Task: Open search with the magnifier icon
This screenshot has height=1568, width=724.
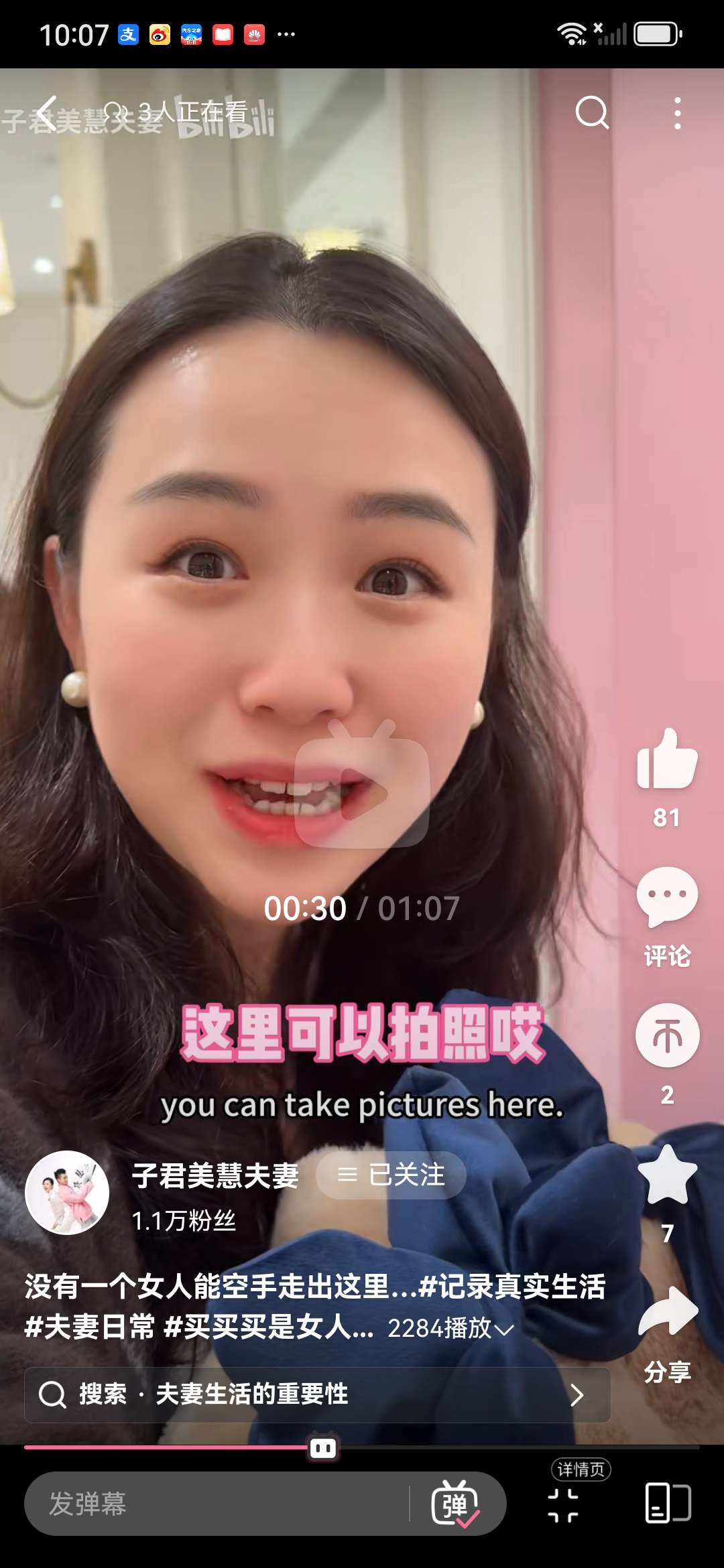Action: (x=592, y=113)
